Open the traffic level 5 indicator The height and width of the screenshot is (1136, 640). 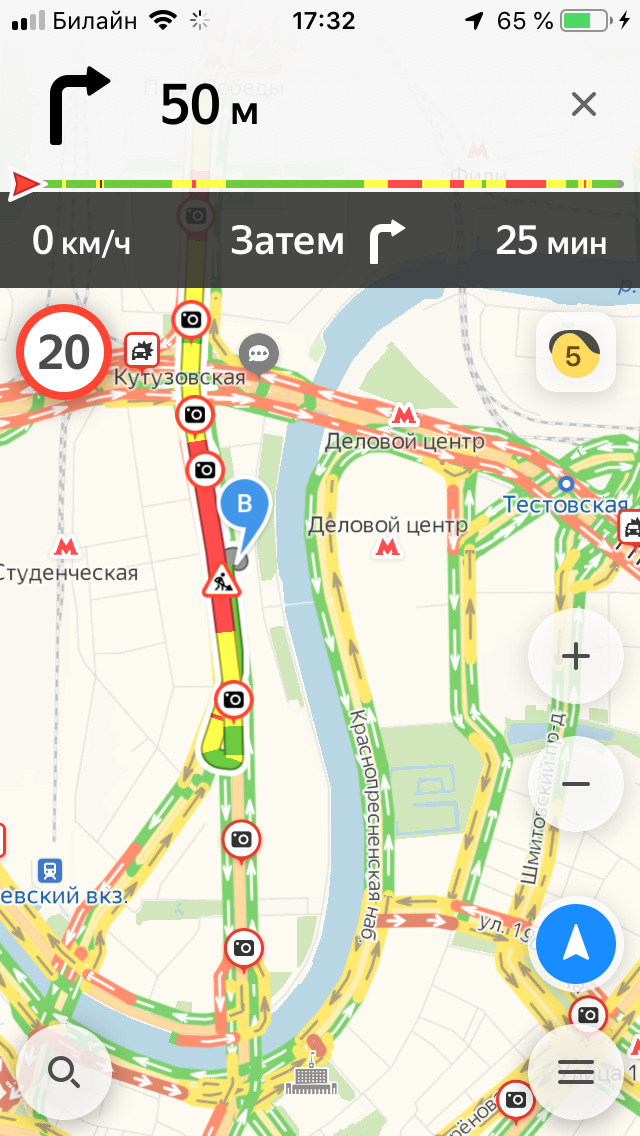click(575, 356)
